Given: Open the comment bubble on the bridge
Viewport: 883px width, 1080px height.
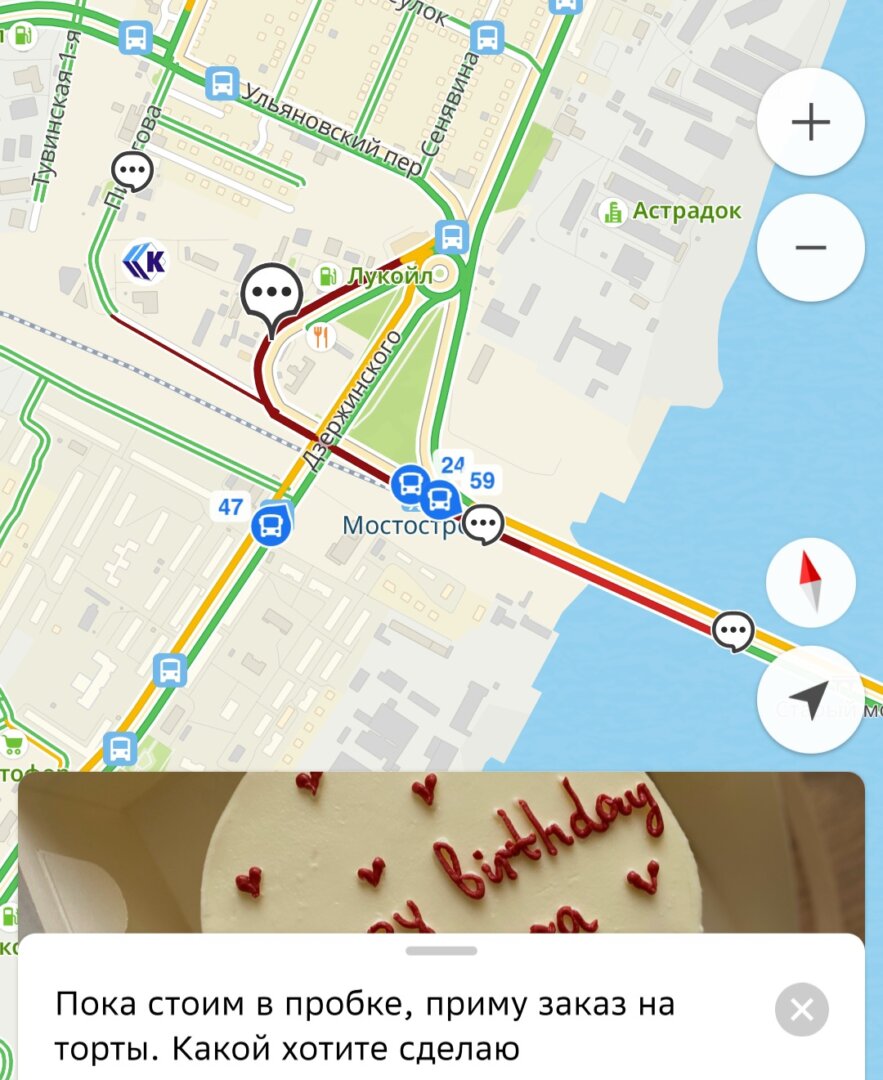Looking at the screenshot, I should coord(733,632).
